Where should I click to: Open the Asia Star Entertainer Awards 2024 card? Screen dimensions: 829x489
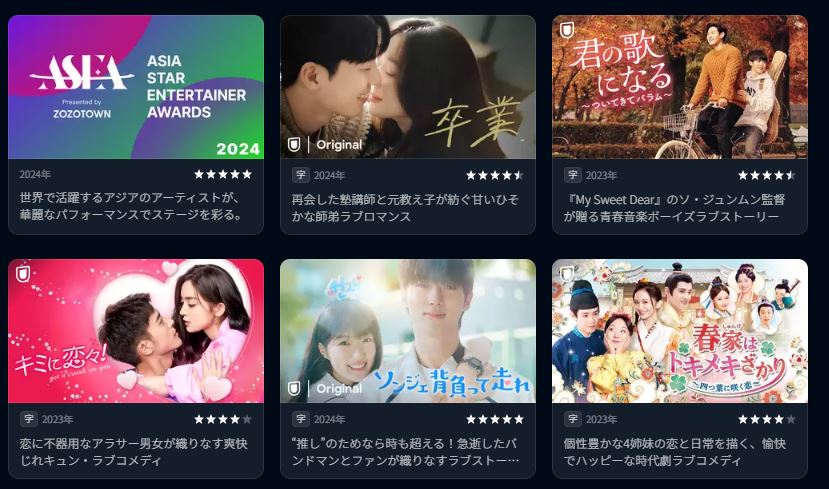coord(136,88)
